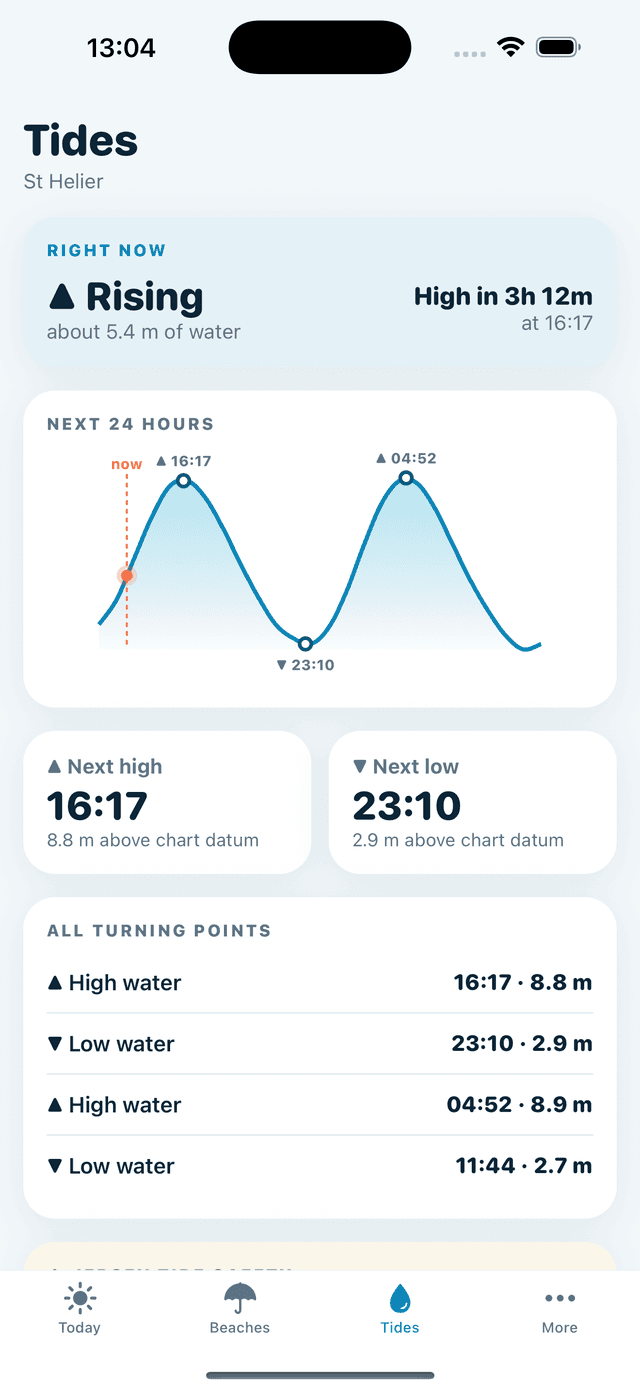640x1391 pixels.
Task: Select the Tides tab
Action: coord(400,1310)
